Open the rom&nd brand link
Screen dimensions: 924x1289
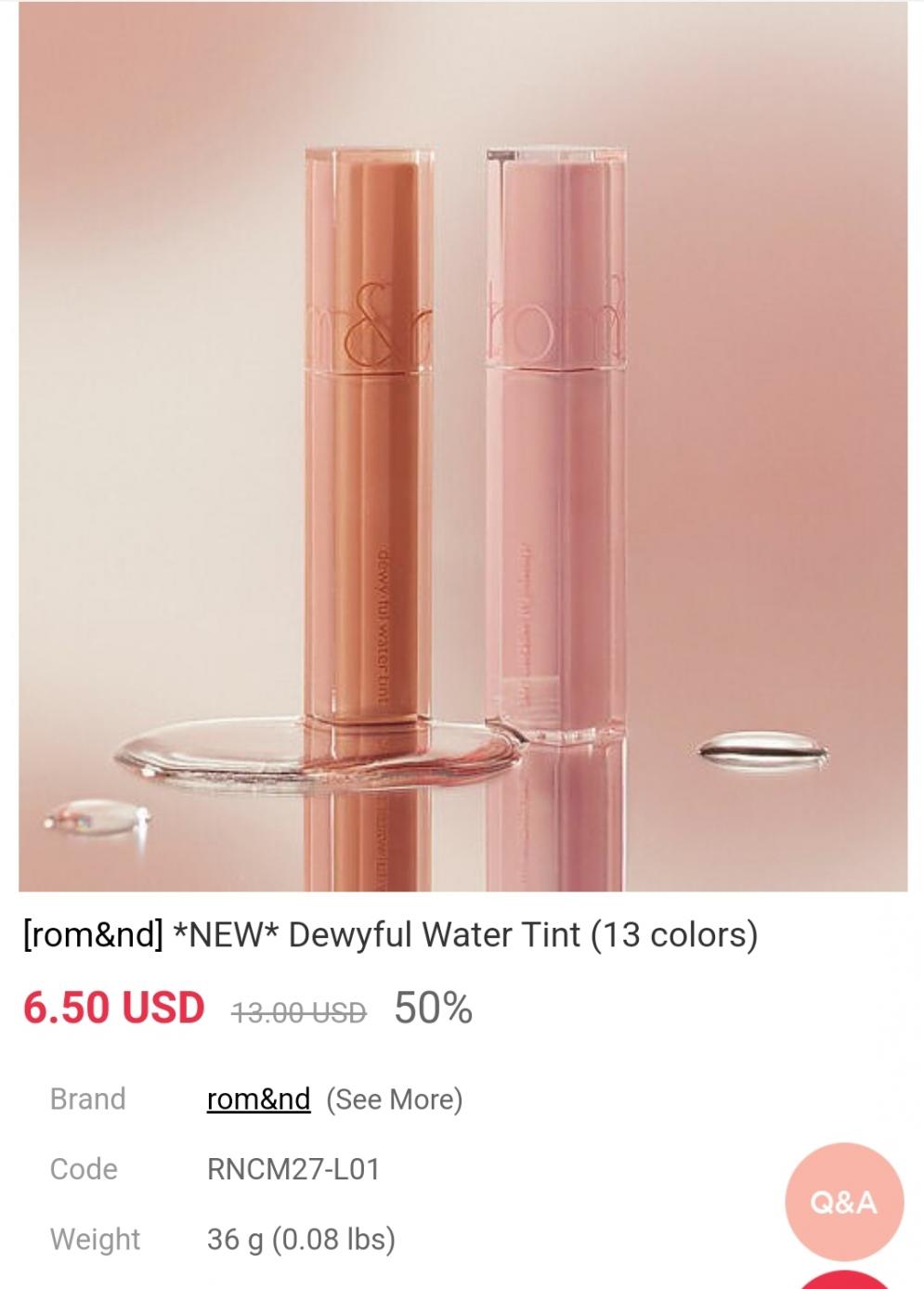coord(258,1099)
